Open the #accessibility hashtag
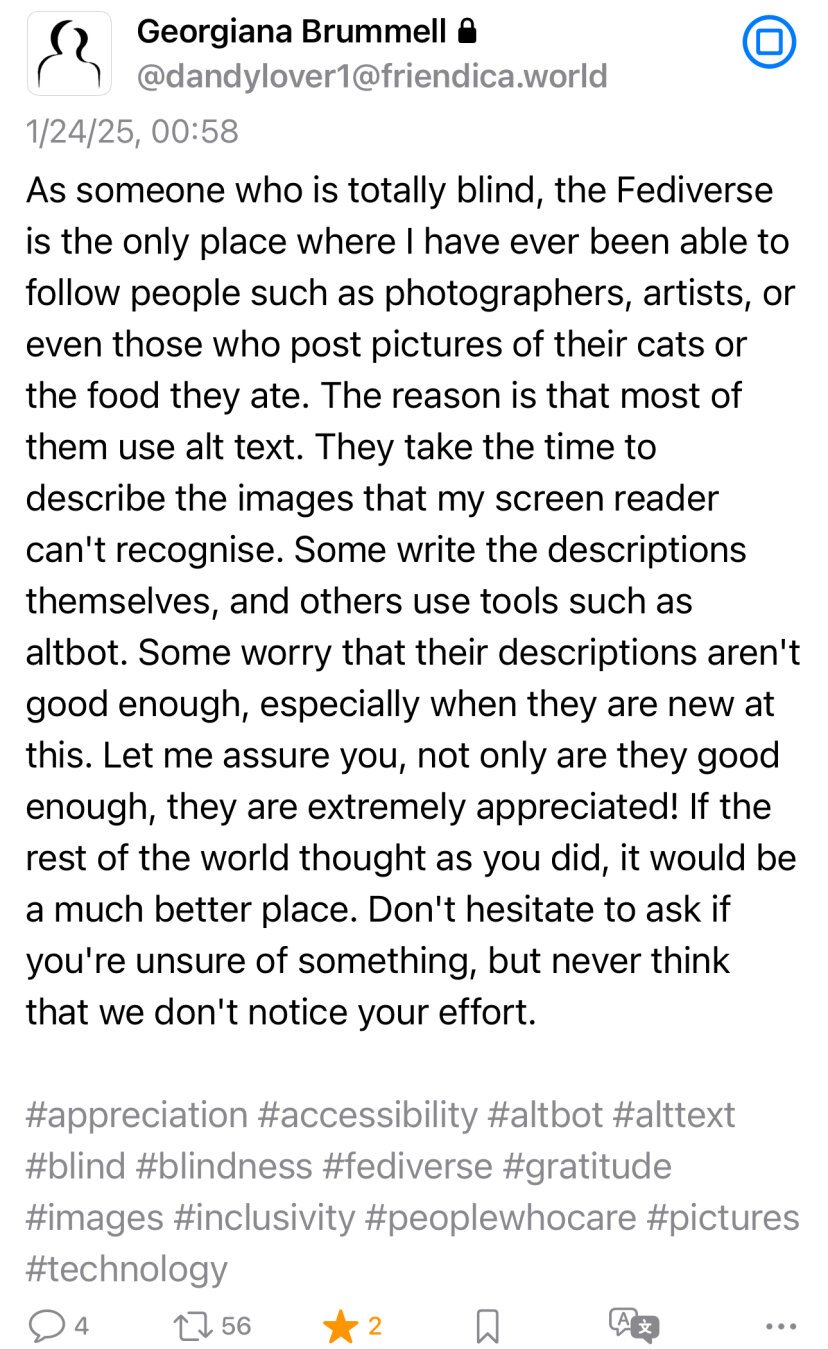Screen dimensions: 828x1350 pos(368,1114)
